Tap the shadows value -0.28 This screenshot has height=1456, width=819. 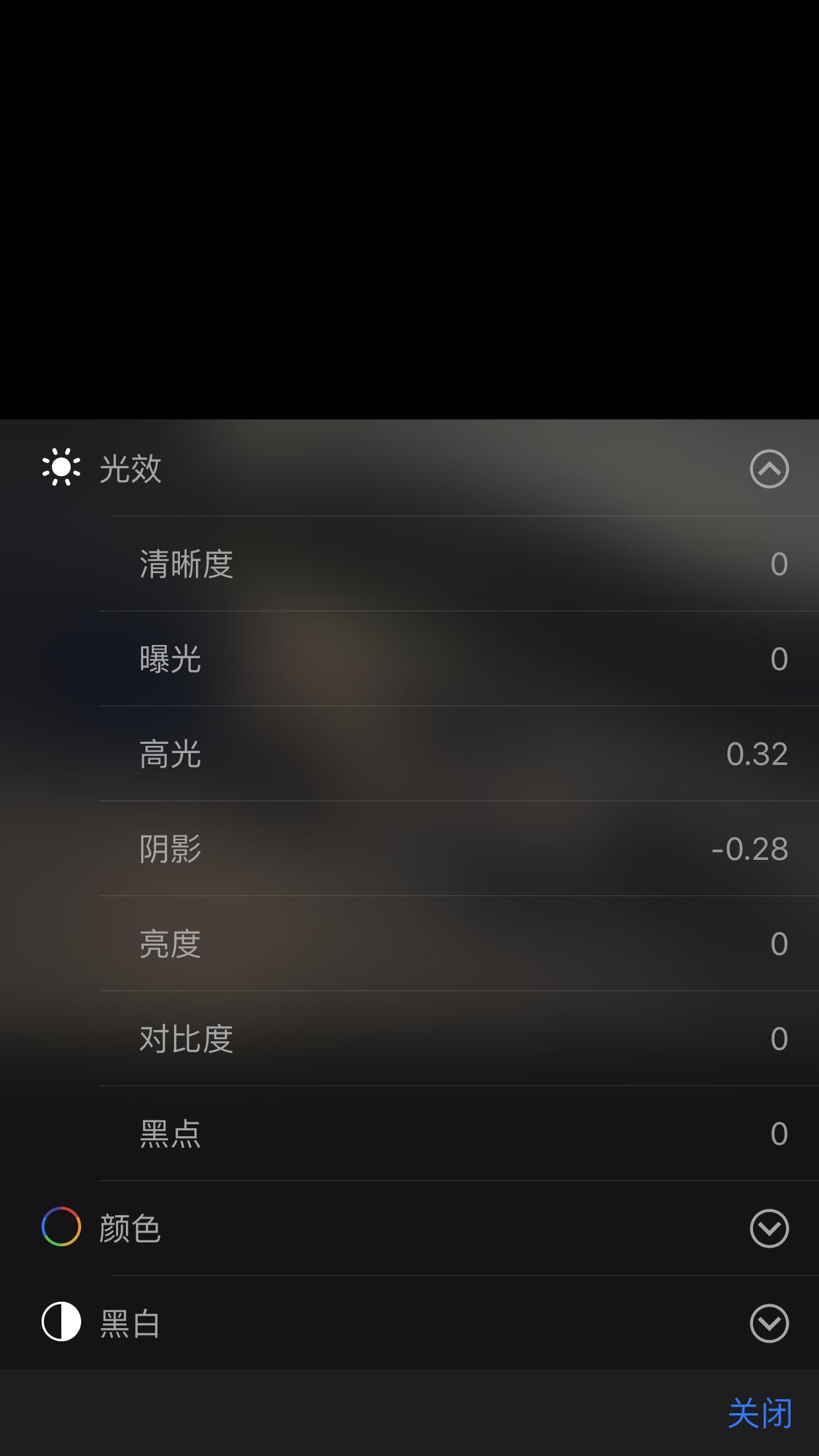point(750,851)
